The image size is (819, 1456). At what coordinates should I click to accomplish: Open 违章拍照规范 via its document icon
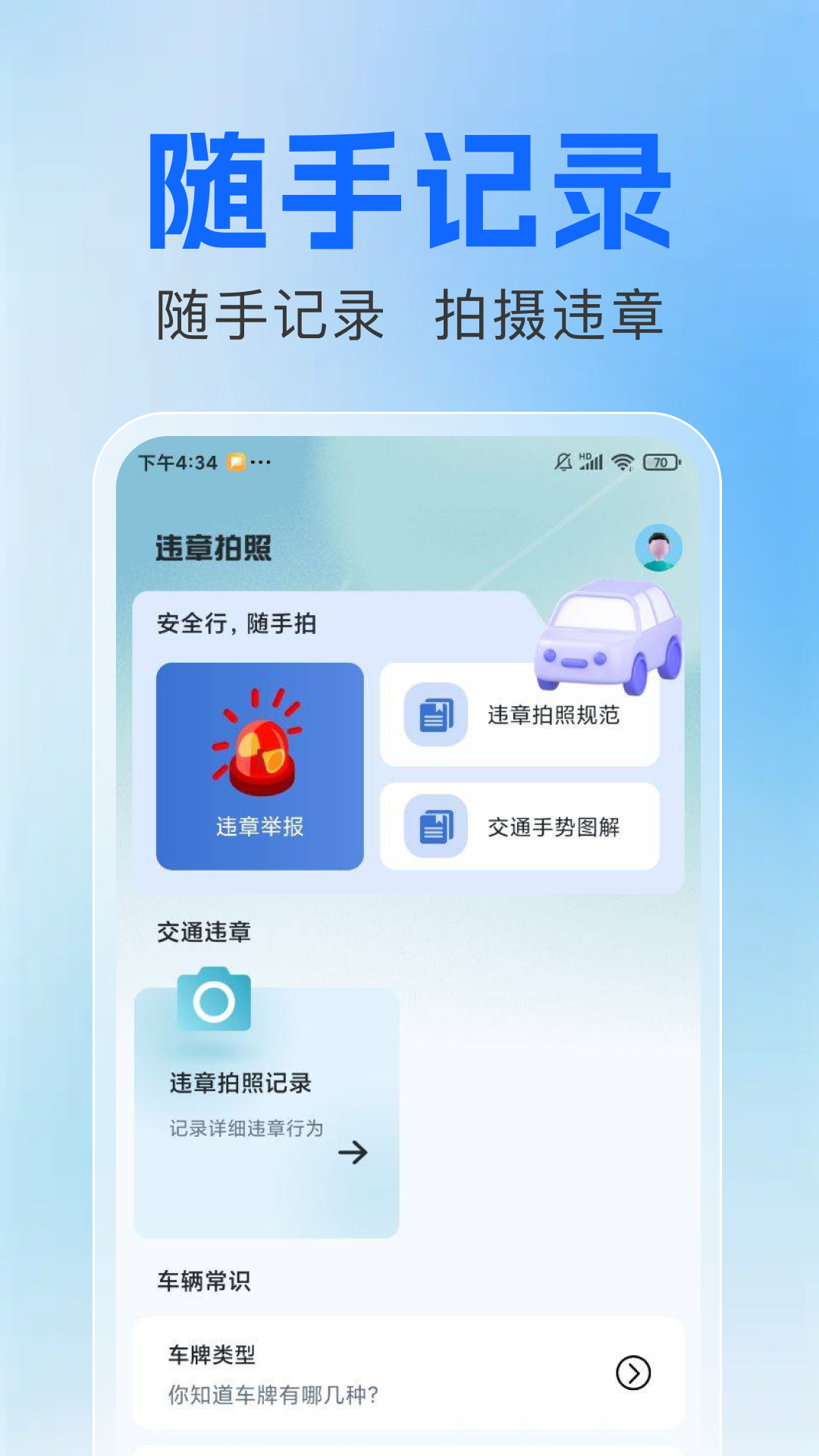click(434, 715)
